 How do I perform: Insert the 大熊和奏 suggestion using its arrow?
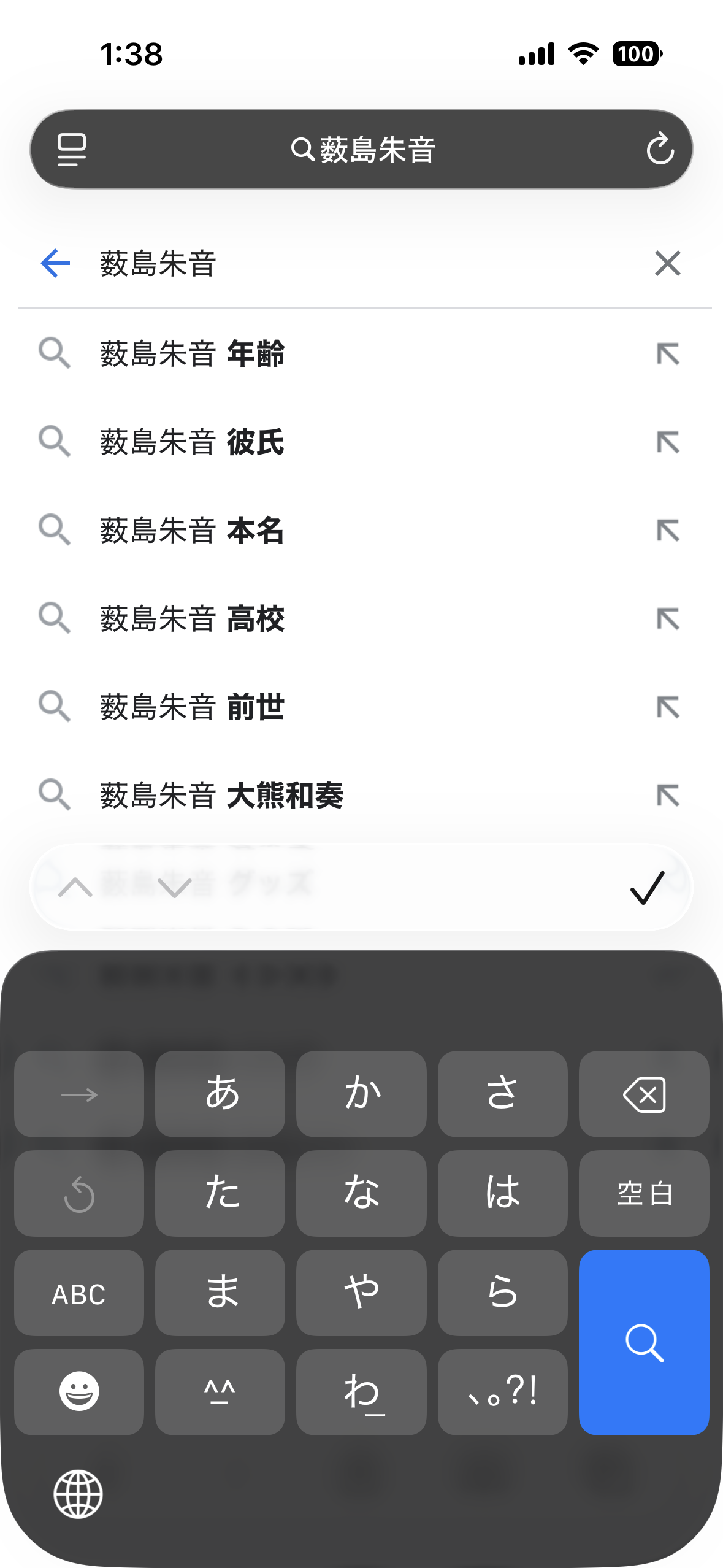[x=667, y=796]
